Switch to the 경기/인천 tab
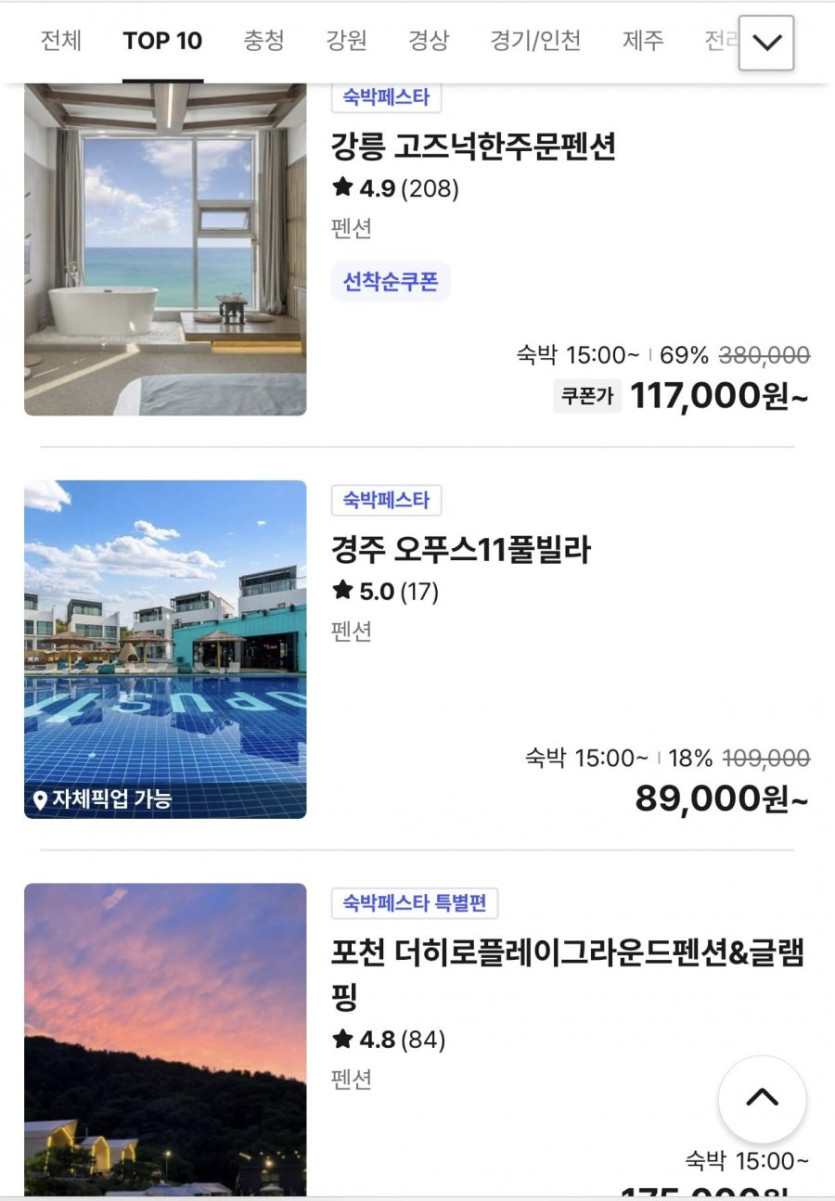835x1201 pixels. (x=535, y=41)
